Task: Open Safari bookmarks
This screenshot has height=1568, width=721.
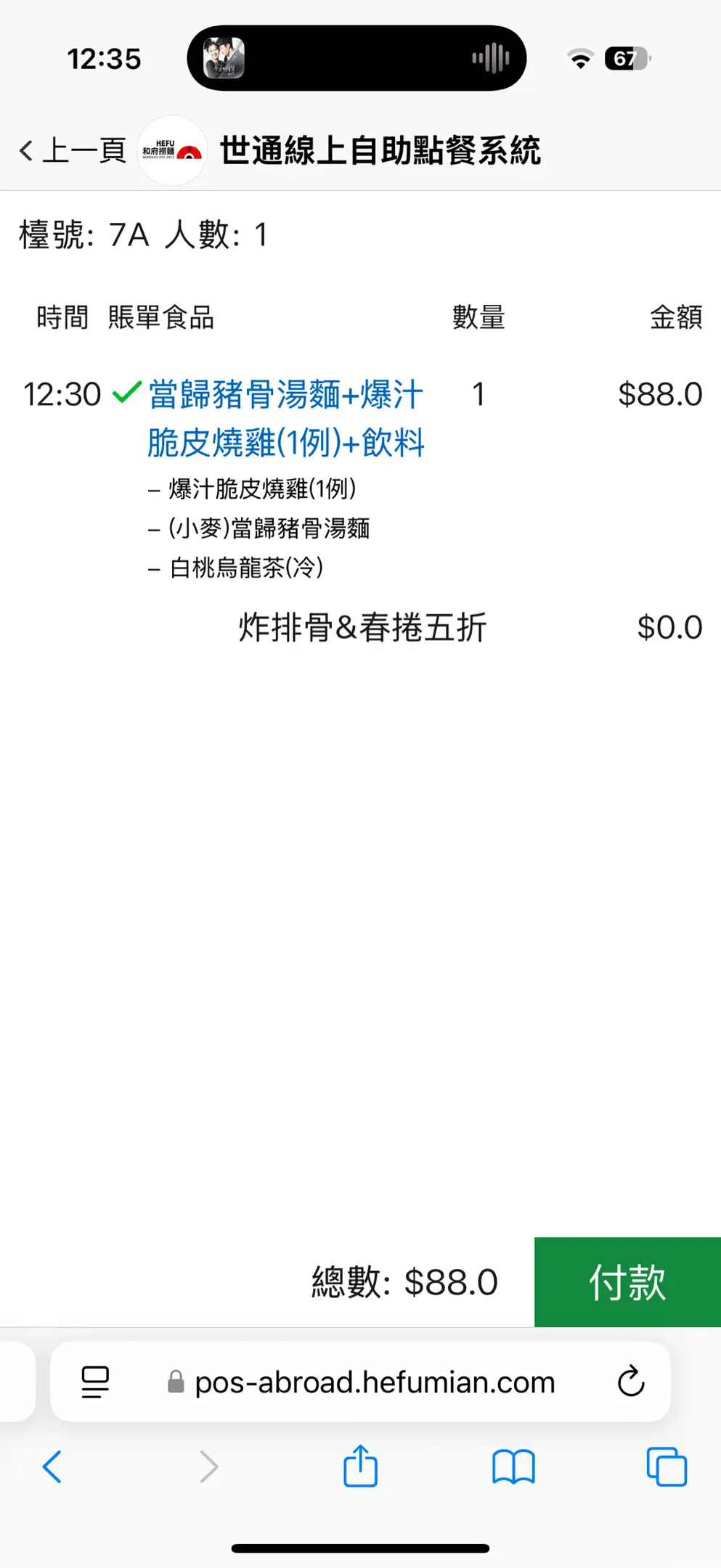Action: click(x=513, y=1467)
